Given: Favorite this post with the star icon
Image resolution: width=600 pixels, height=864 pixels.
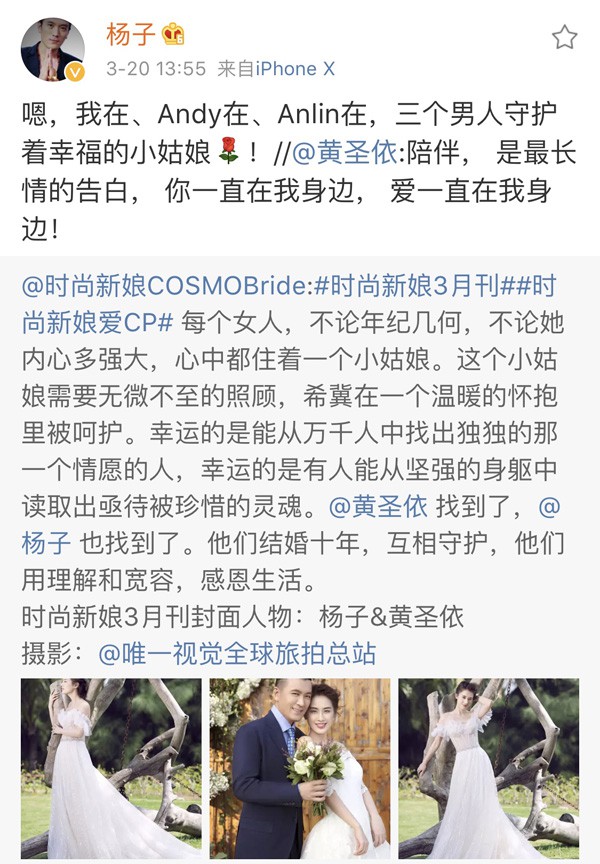Looking at the screenshot, I should pos(564,38).
